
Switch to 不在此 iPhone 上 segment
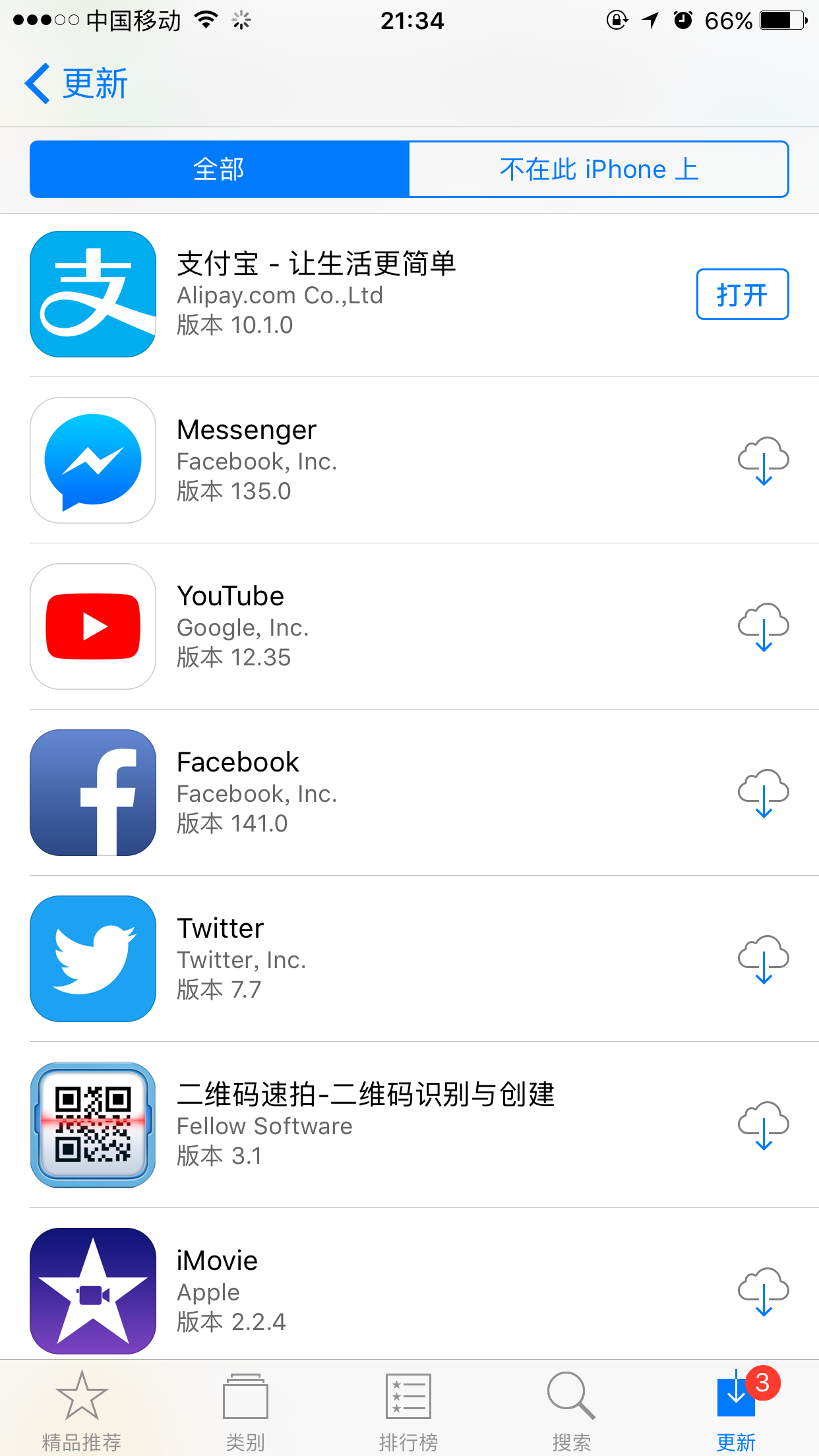click(x=598, y=169)
